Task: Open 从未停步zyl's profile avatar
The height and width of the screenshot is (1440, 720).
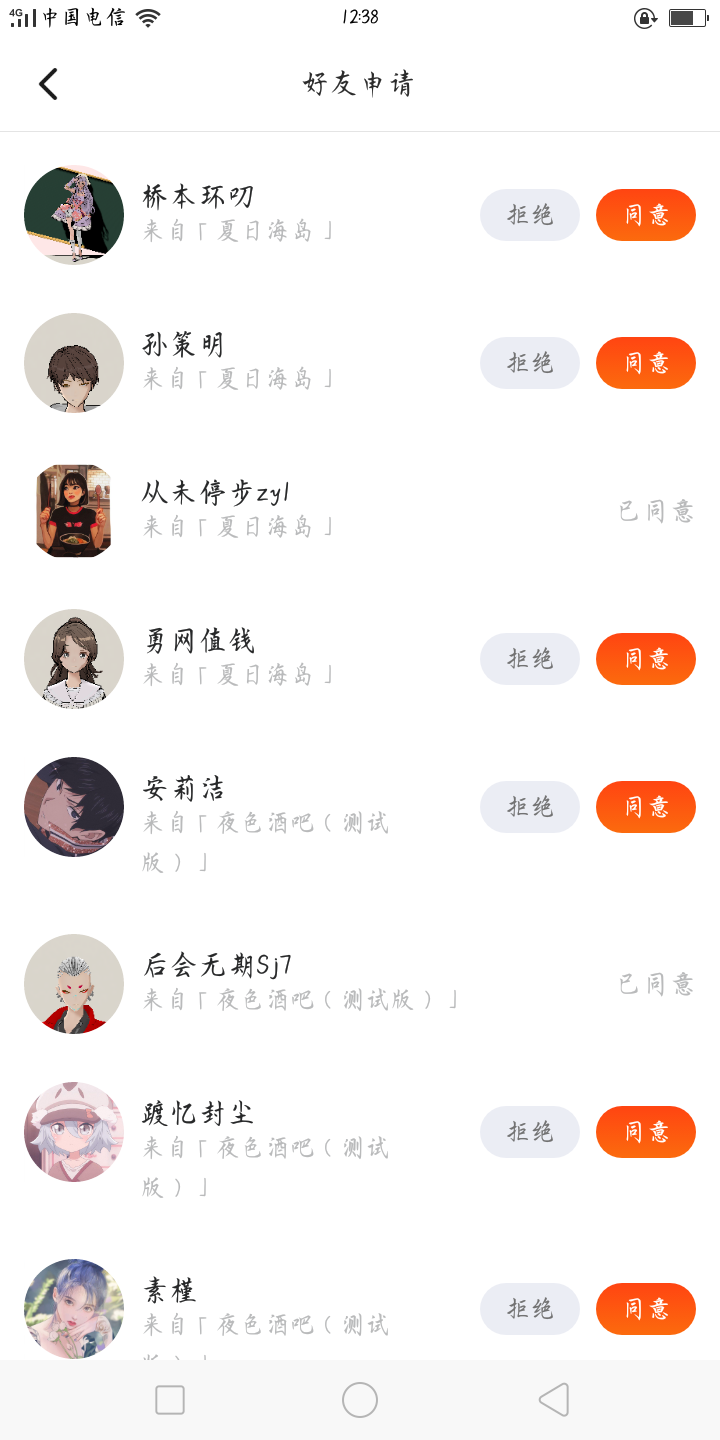Action: pos(74,511)
